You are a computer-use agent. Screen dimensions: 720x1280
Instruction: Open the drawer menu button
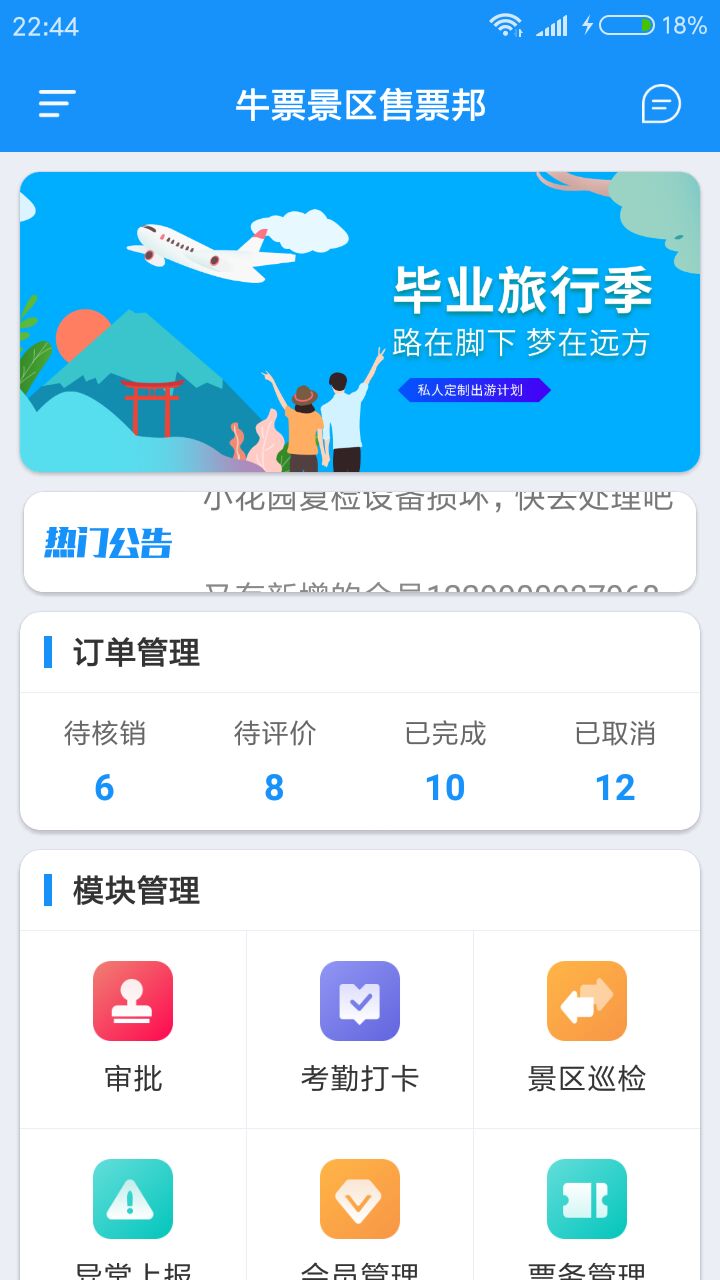click(x=57, y=104)
